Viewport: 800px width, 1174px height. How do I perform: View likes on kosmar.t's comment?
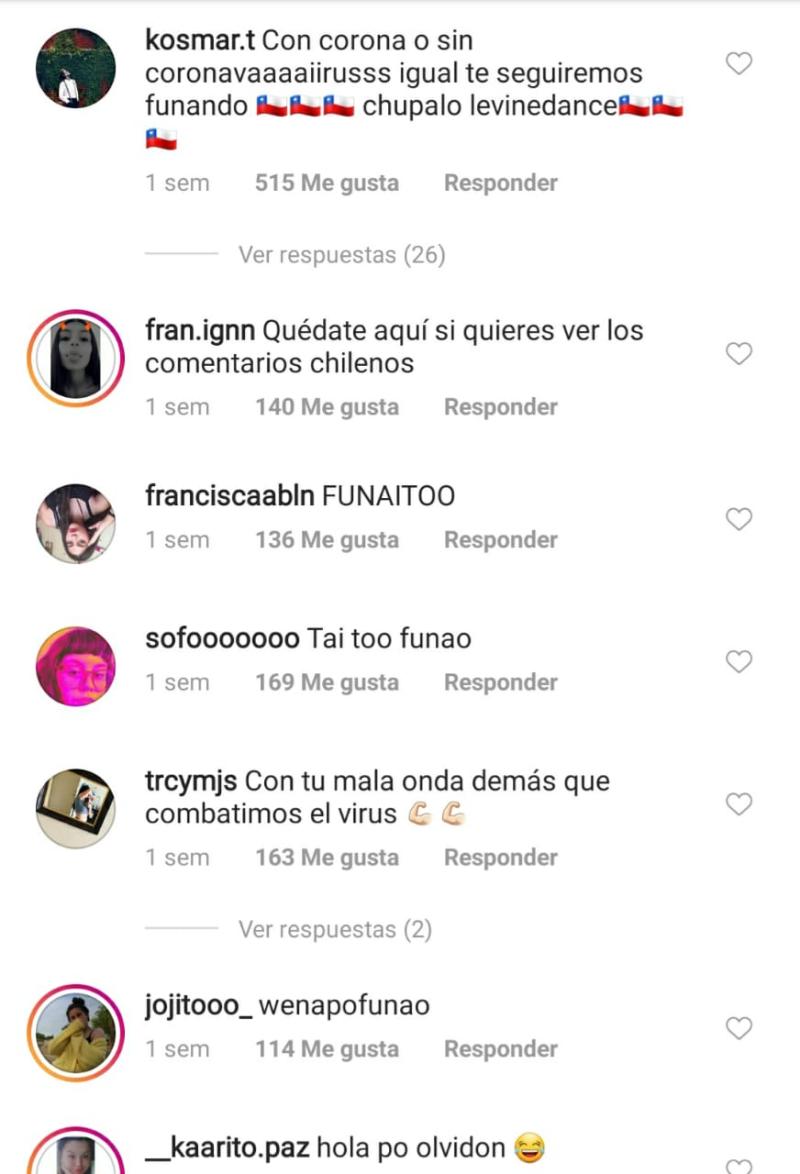click(x=326, y=183)
